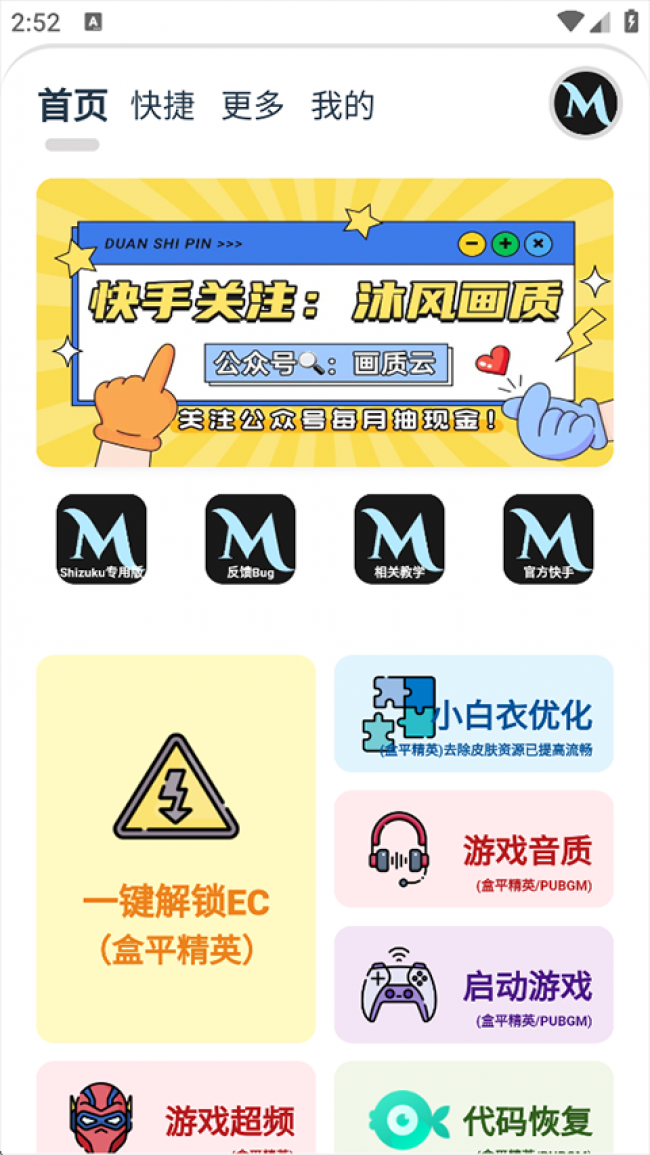The height and width of the screenshot is (1155, 650).
Task: Select the 首页 tab
Action: 73,105
